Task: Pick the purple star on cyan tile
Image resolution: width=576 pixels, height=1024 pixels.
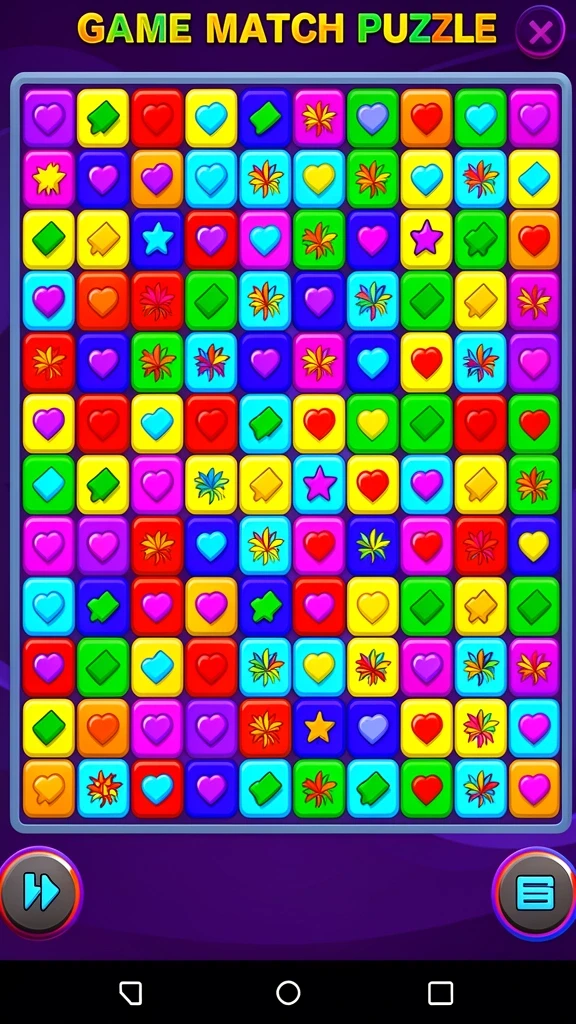Action: (x=319, y=484)
